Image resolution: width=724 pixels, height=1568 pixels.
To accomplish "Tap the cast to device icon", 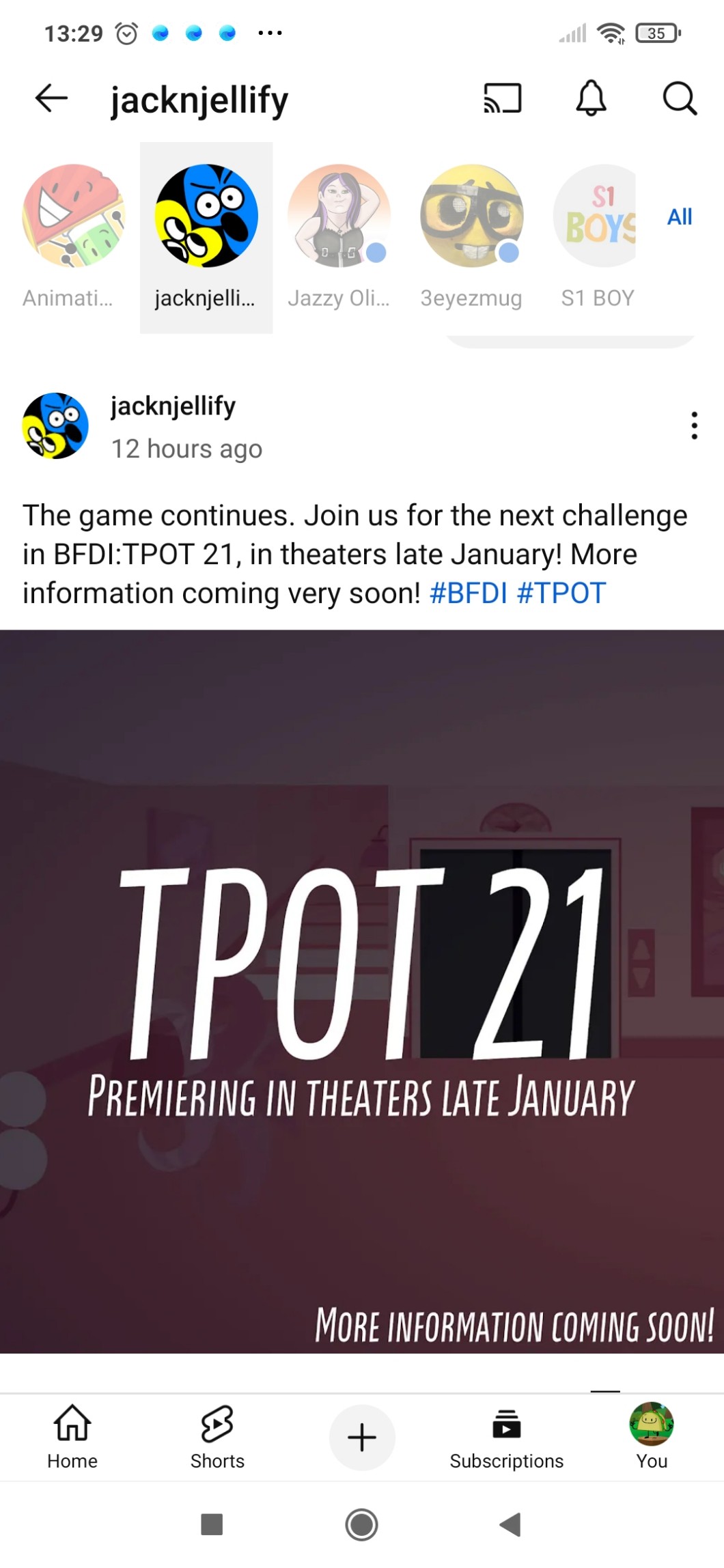I will point(503,98).
